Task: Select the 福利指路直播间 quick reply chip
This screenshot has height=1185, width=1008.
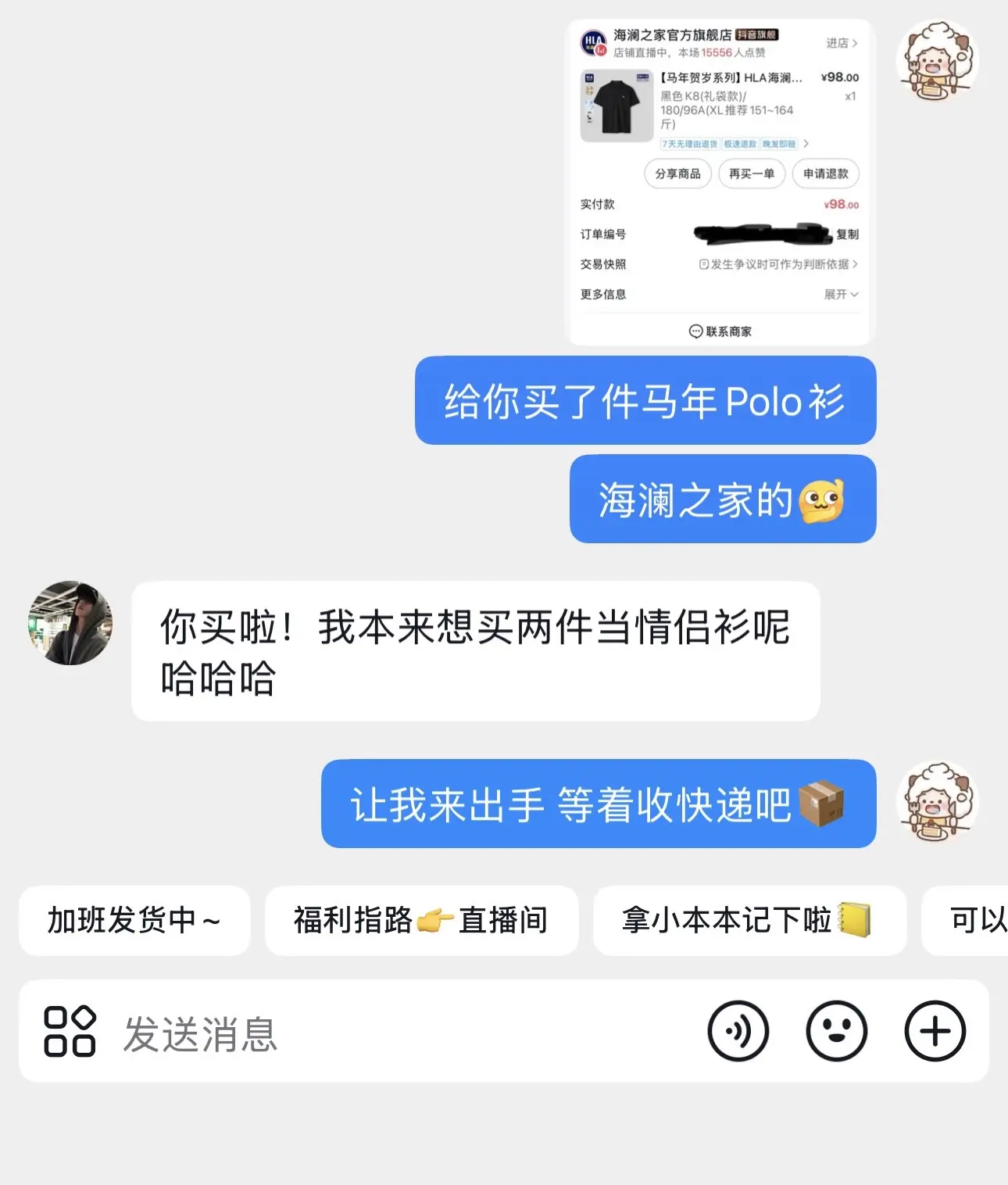Action: (x=421, y=922)
